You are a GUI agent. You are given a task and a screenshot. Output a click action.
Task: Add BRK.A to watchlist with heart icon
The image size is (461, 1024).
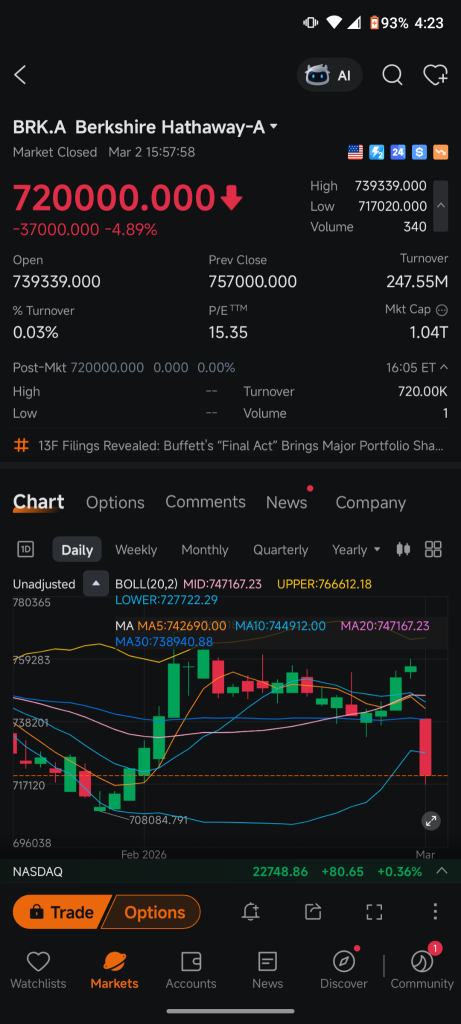[435, 75]
